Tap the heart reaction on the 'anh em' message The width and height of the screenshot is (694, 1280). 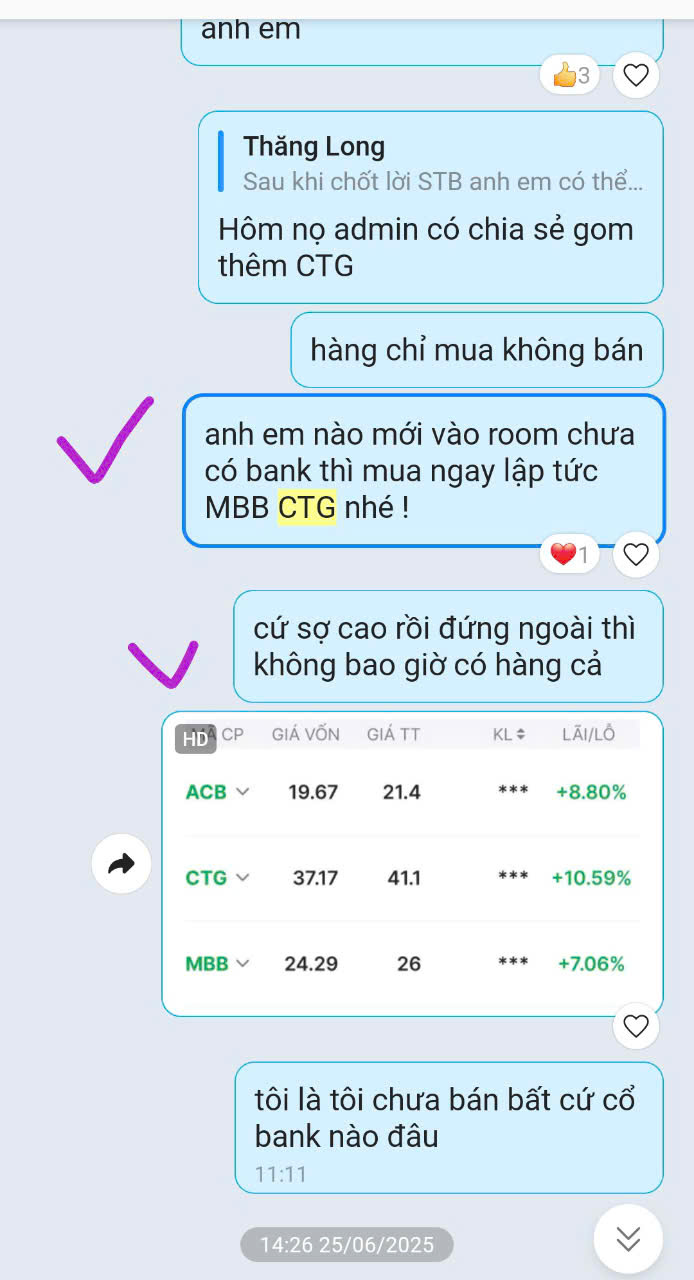click(636, 74)
